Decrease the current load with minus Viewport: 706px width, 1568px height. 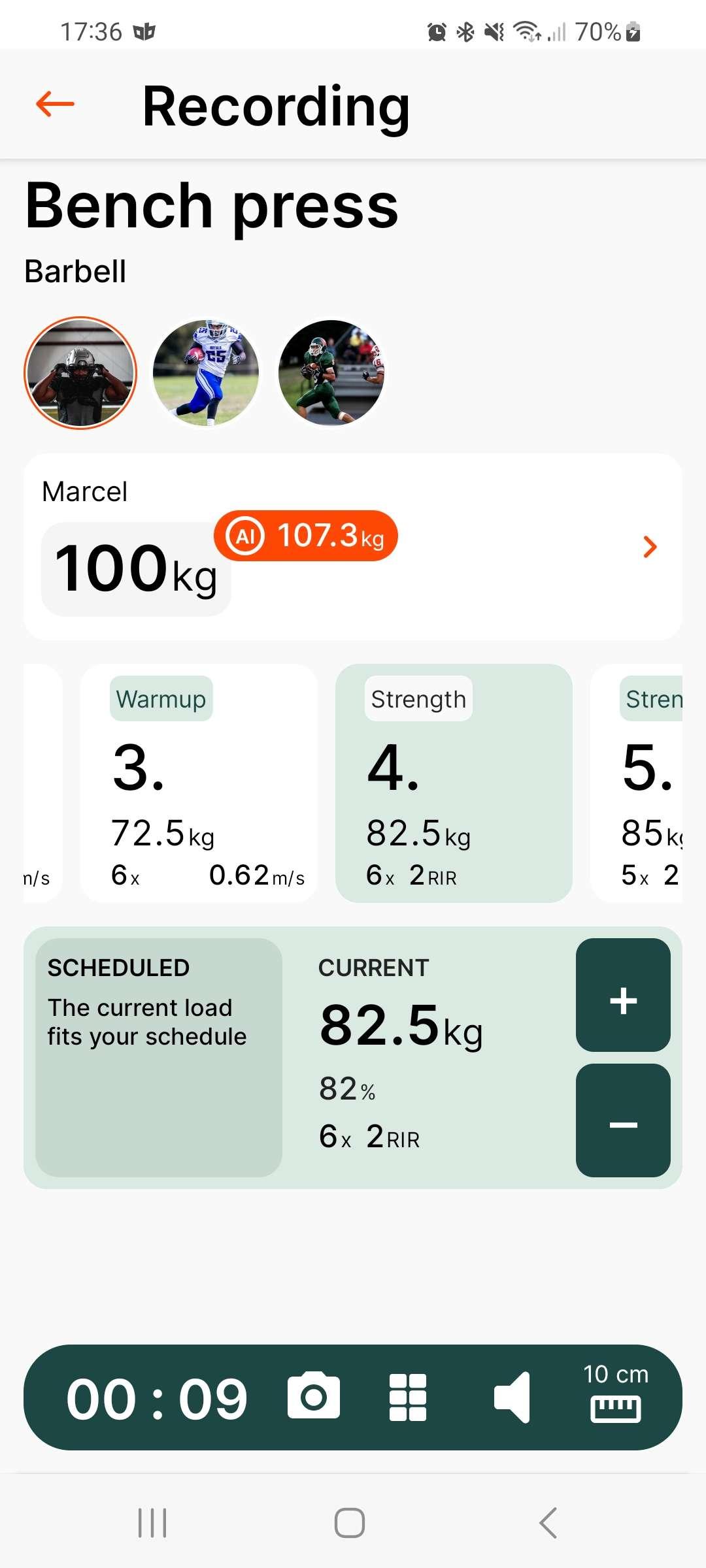click(x=623, y=1120)
